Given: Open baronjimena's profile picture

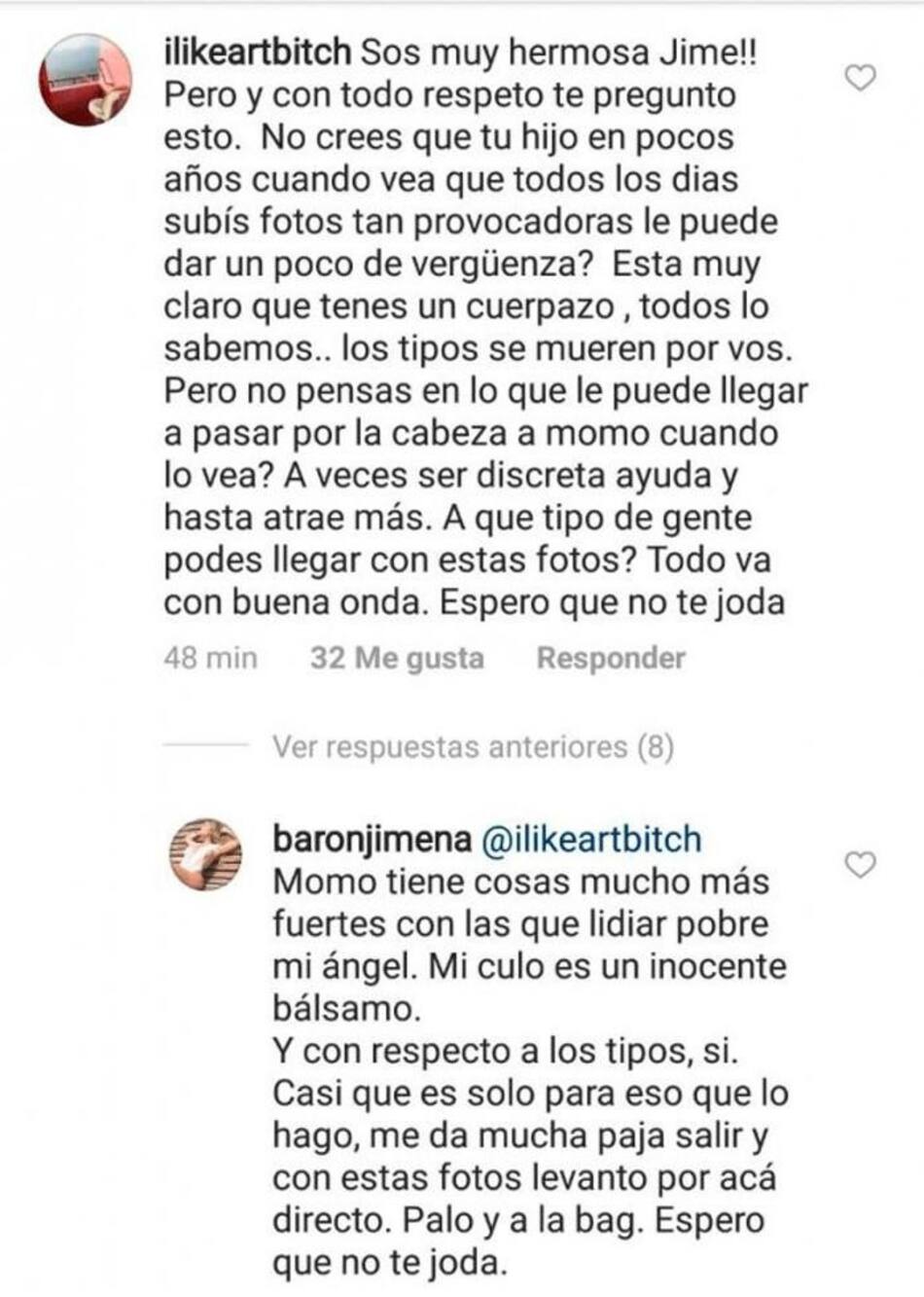Looking at the screenshot, I should point(205,853).
